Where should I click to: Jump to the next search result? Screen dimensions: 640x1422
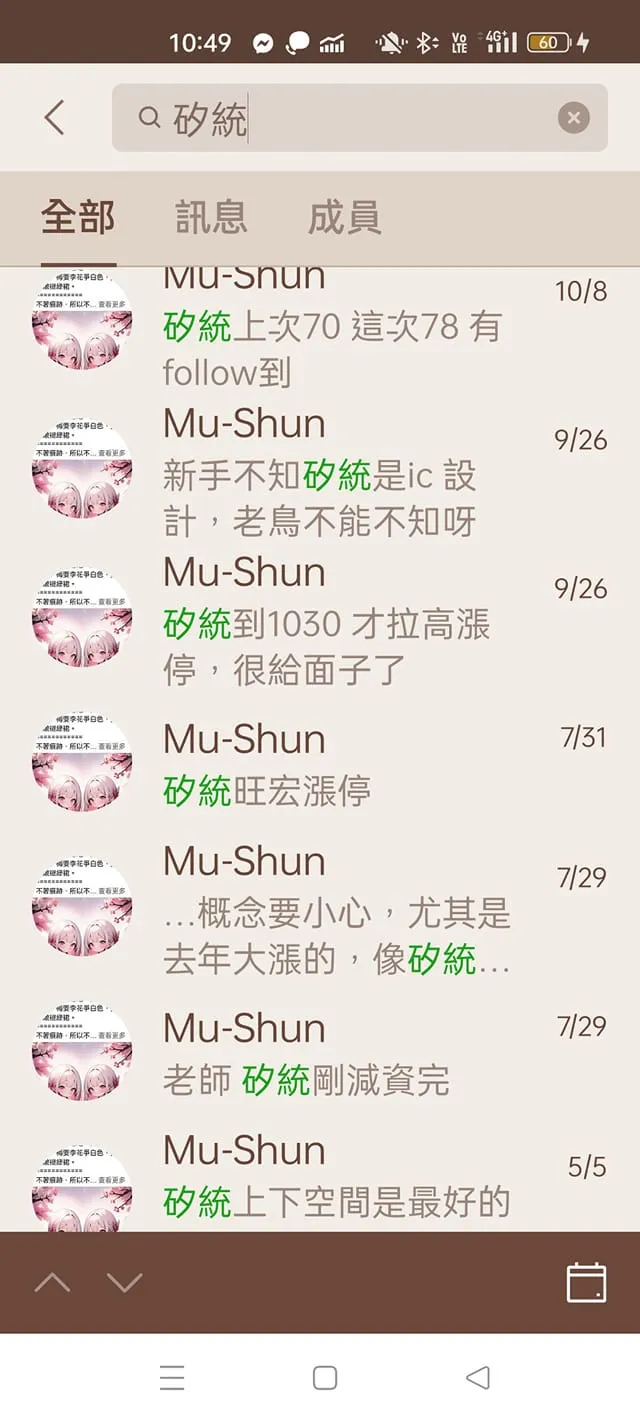click(125, 1282)
